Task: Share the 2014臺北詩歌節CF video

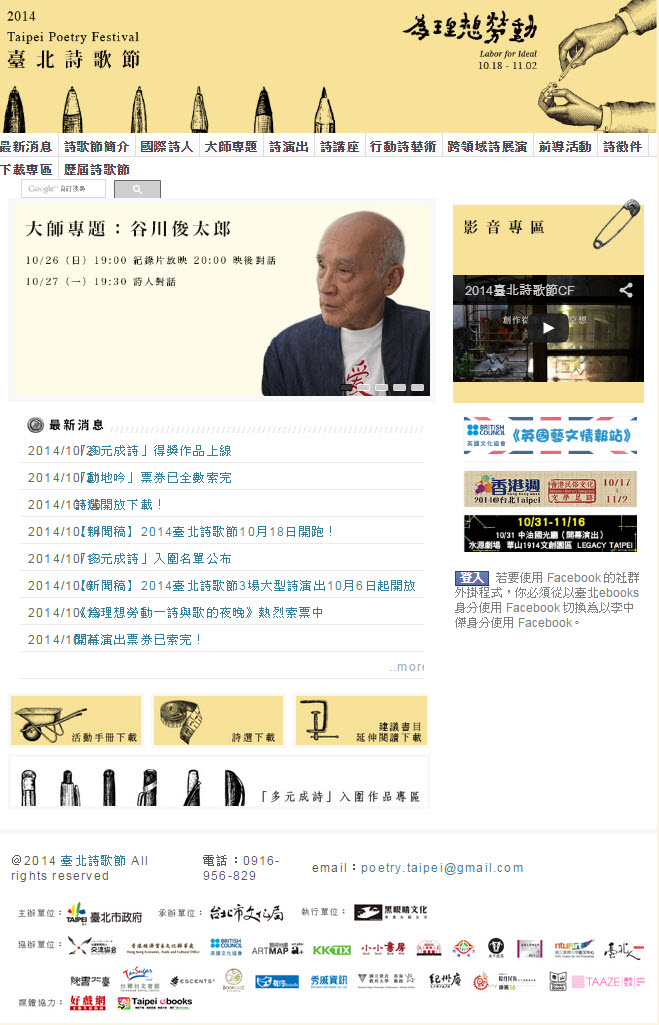Action: [626, 291]
